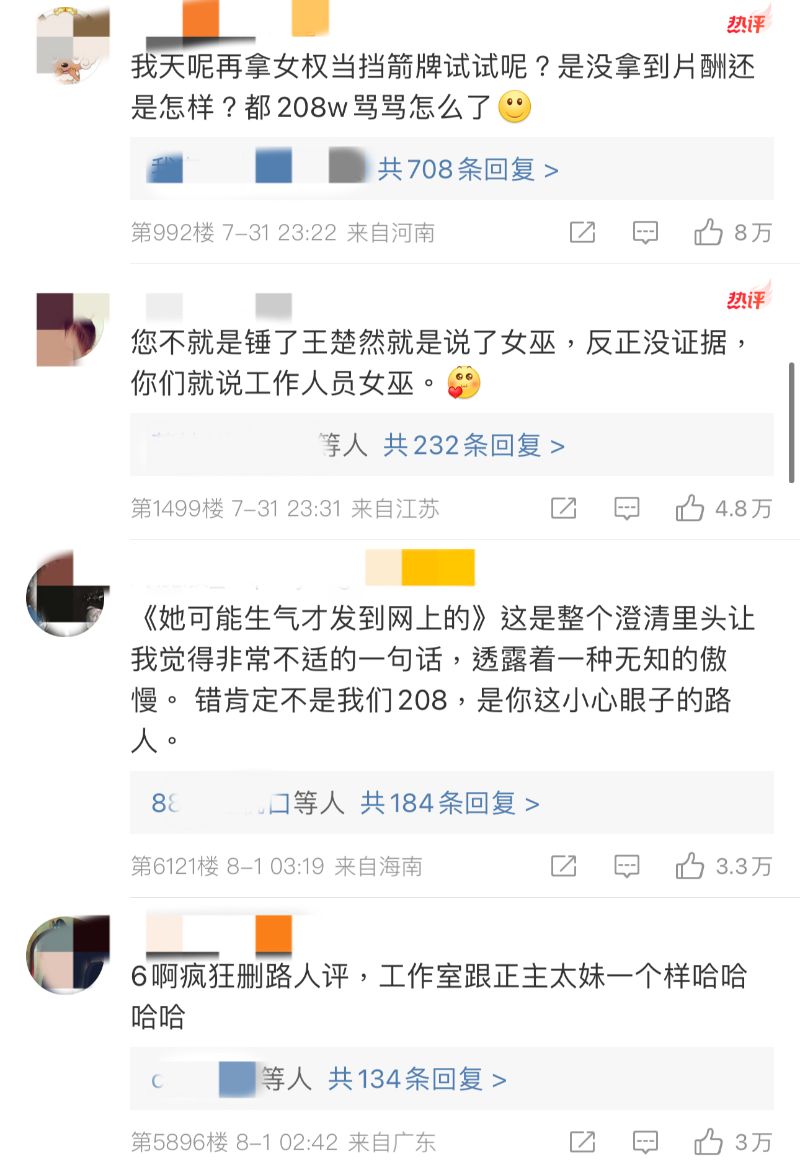Share the comment on floor 992
The image size is (800, 1172).
click(x=582, y=233)
